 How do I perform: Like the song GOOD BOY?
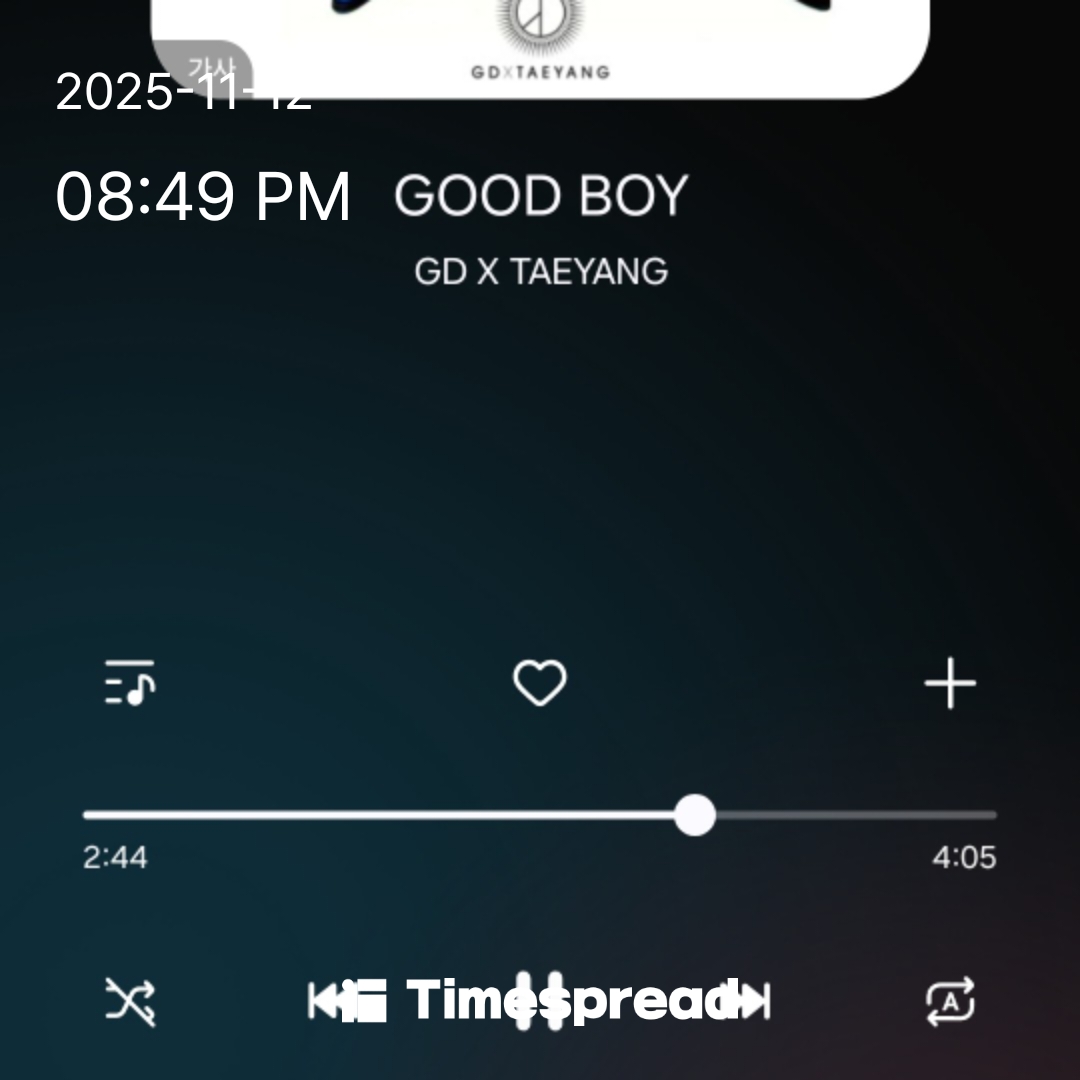coord(540,684)
